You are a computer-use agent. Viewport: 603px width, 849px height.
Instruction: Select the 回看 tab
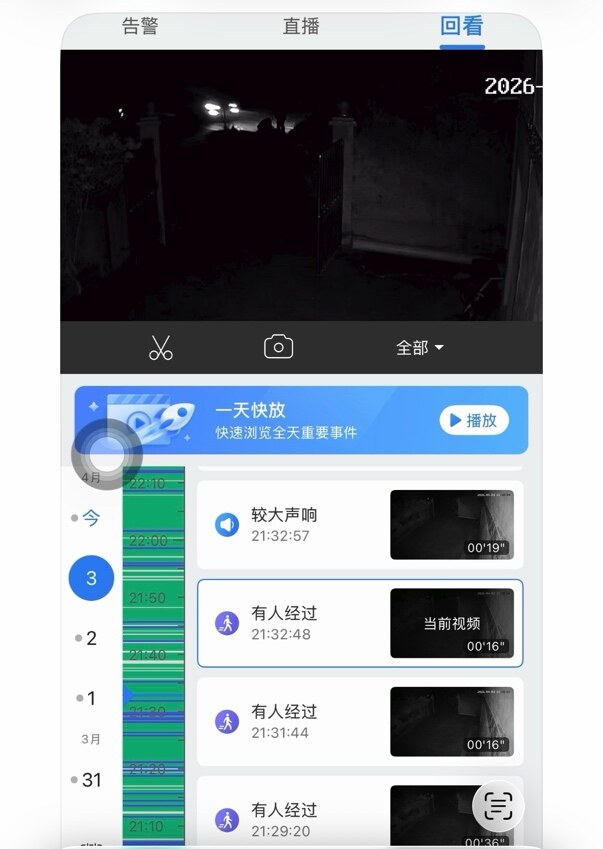(x=461, y=27)
